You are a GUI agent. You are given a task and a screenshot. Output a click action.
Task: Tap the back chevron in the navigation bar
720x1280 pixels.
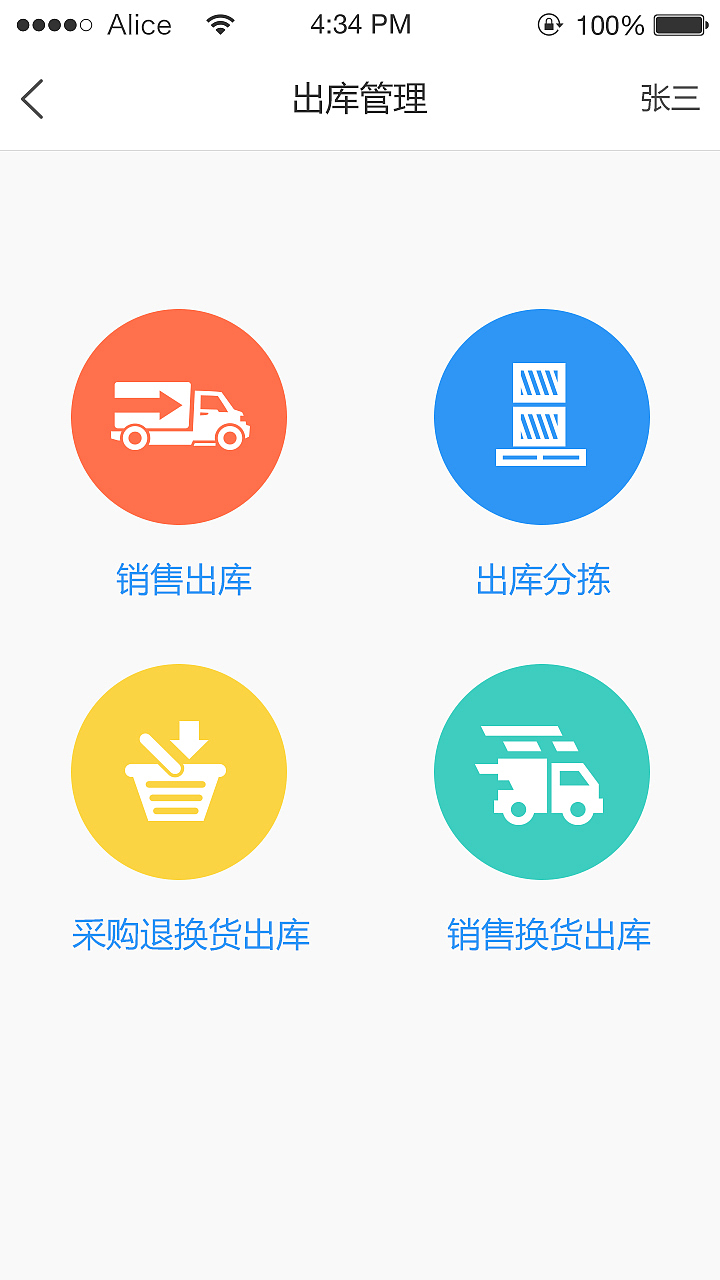click(31, 99)
